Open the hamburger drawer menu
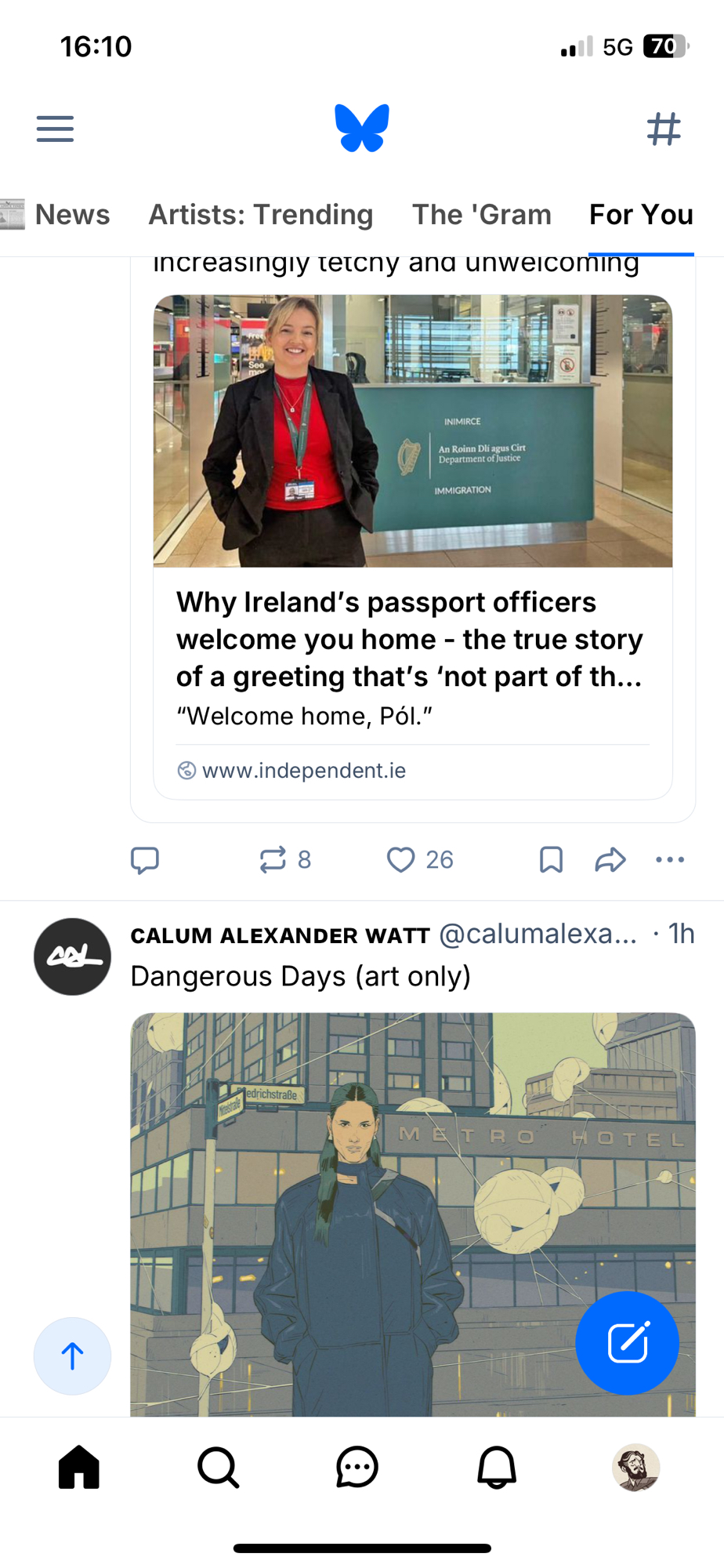 pos(55,129)
